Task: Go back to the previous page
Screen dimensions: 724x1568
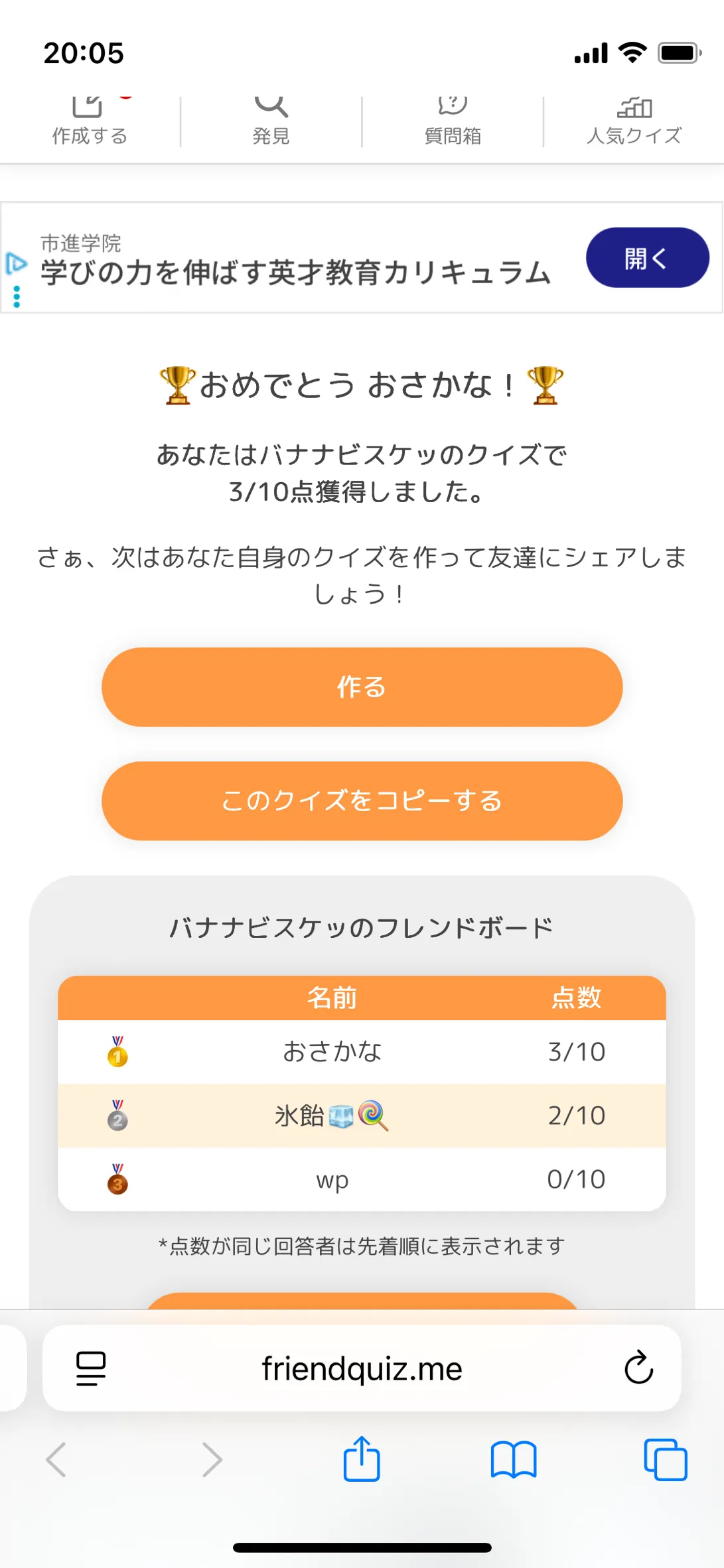Action: [56, 1460]
